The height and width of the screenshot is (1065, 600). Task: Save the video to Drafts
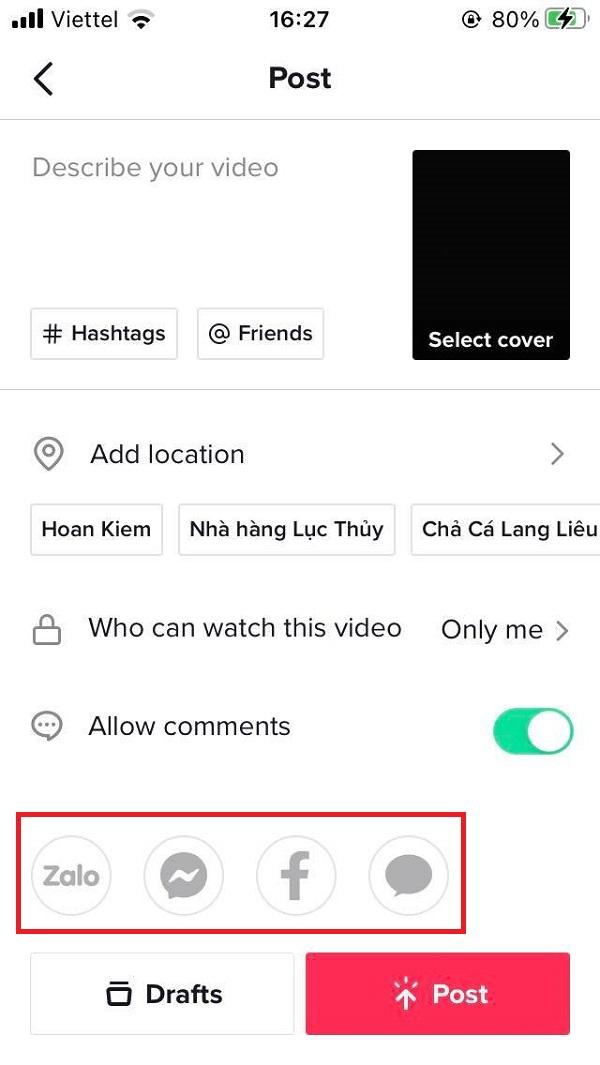pos(163,994)
